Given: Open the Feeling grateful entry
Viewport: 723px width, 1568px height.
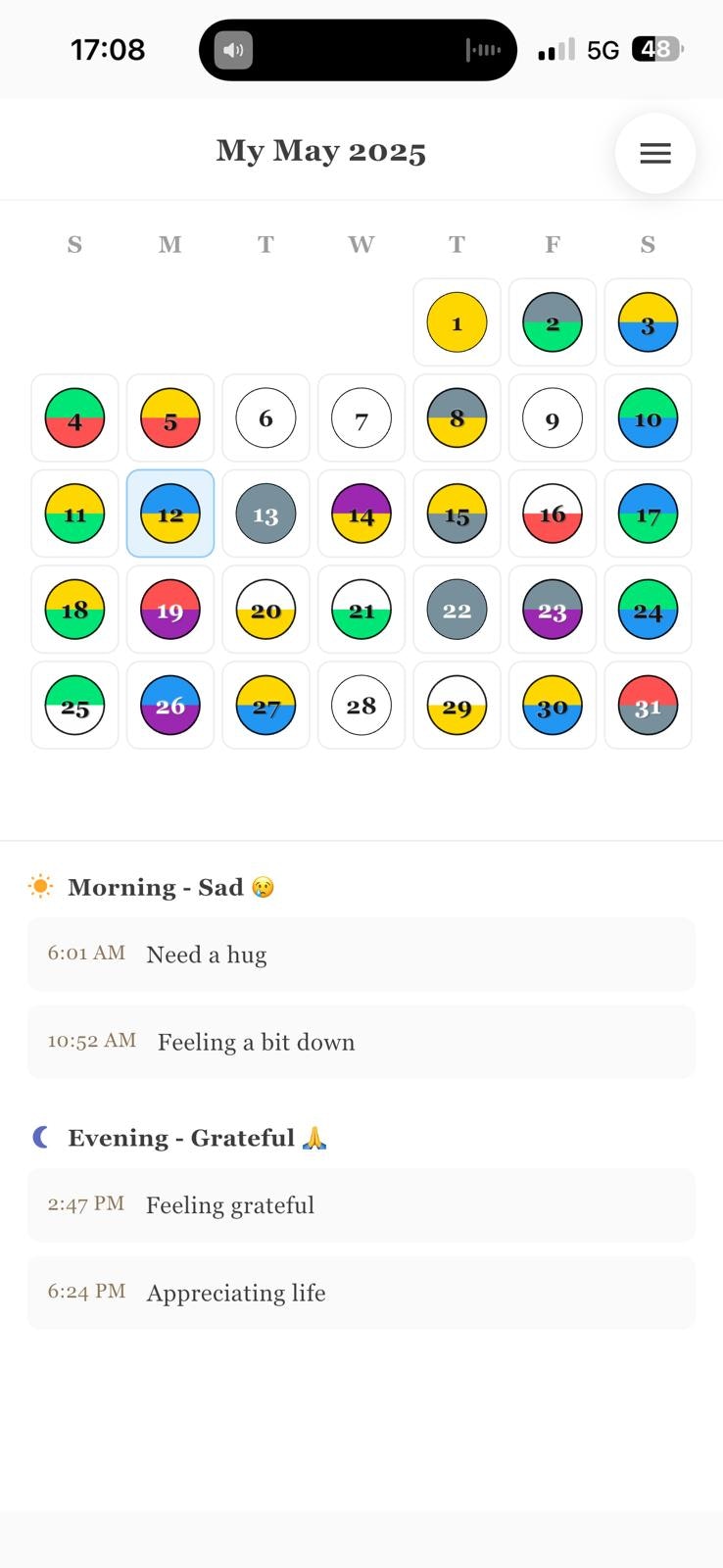Looking at the screenshot, I should pos(361,1205).
